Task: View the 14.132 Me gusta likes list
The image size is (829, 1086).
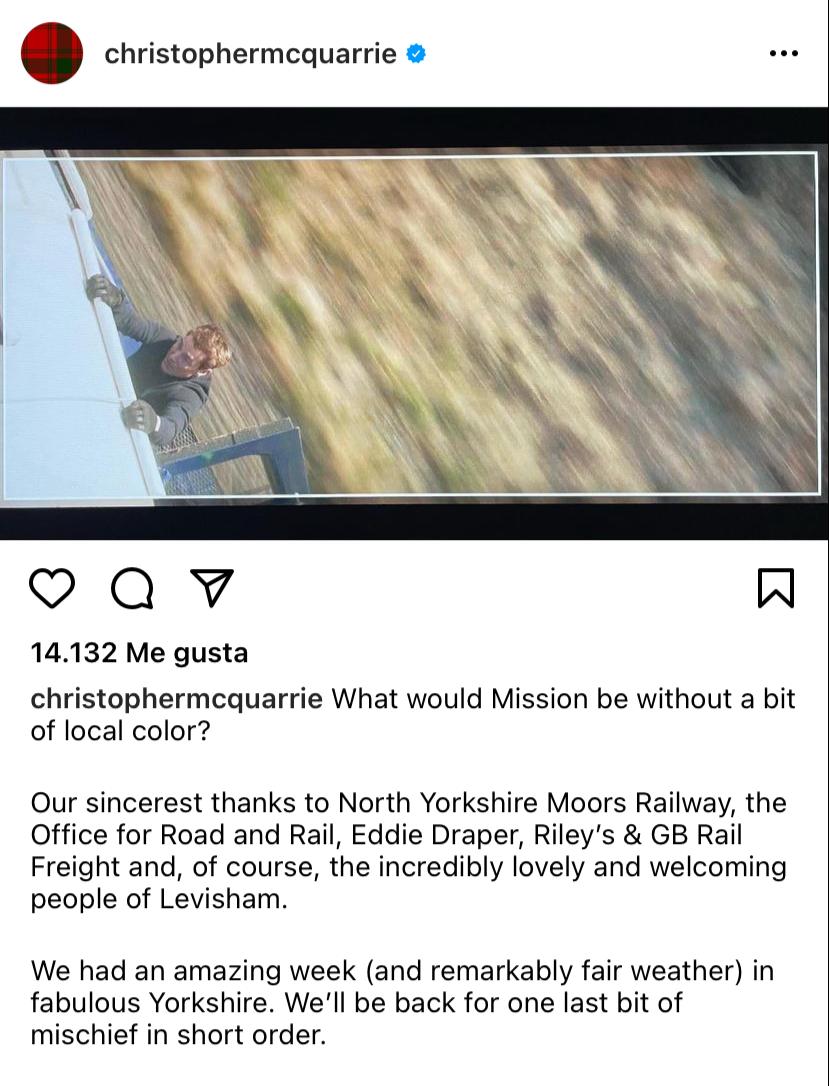Action: point(139,653)
